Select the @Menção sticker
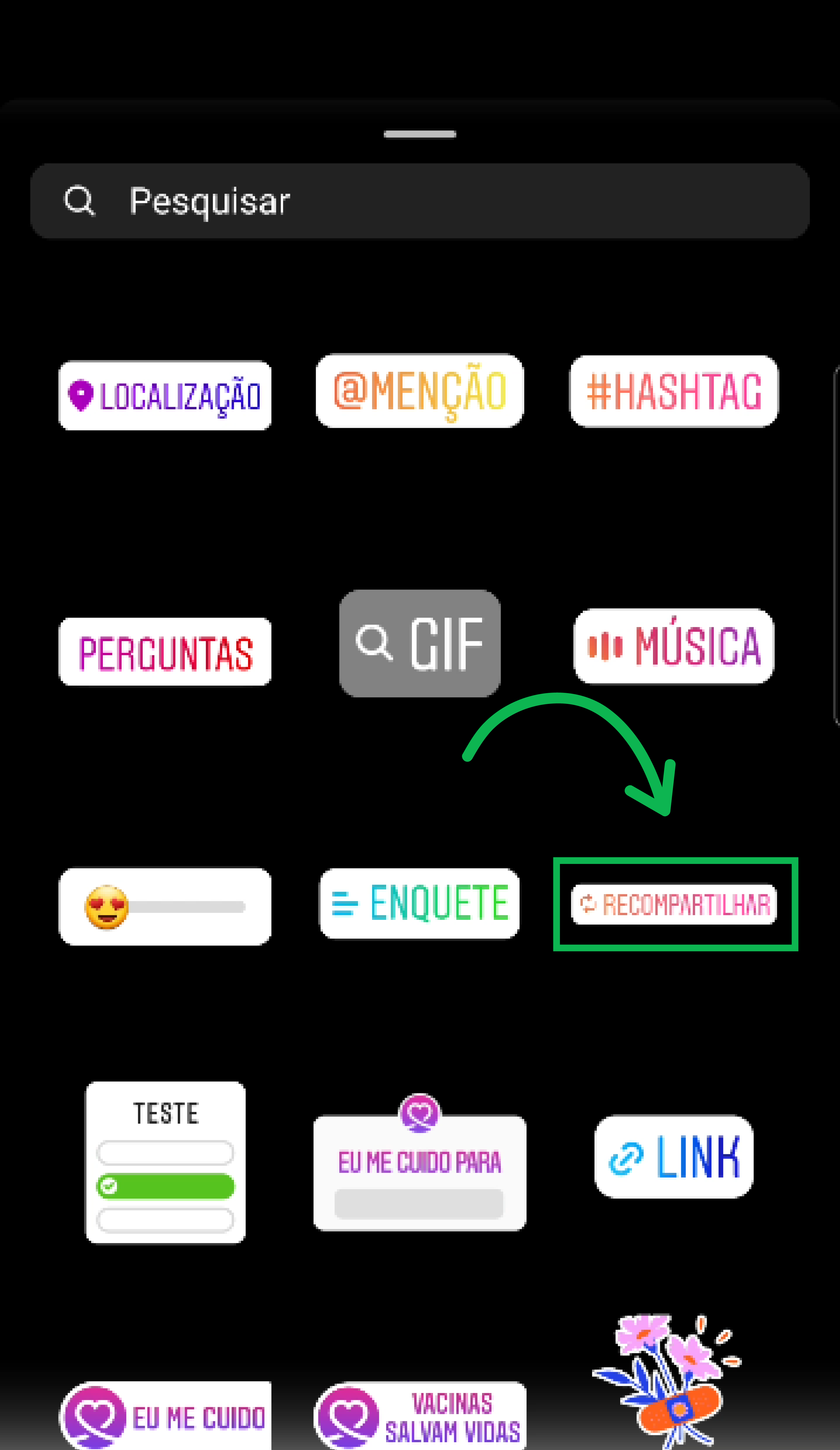The image size is (840, 1450). click(x=420, y=391)
